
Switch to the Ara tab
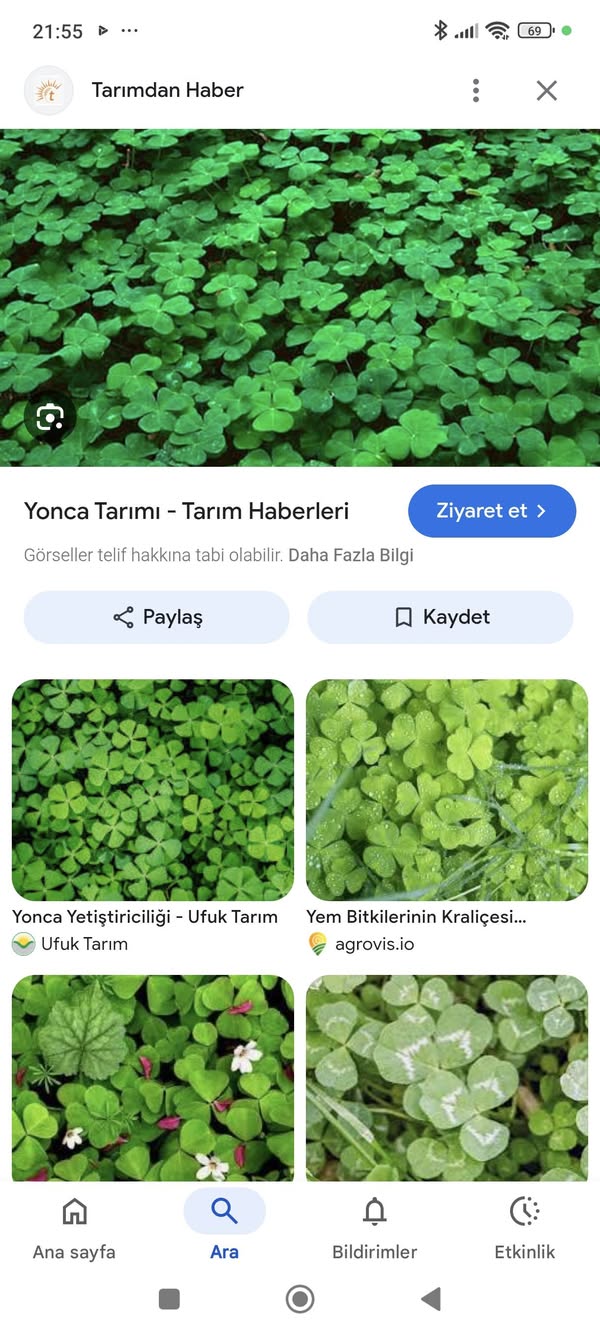click(x=224, y=1227)
